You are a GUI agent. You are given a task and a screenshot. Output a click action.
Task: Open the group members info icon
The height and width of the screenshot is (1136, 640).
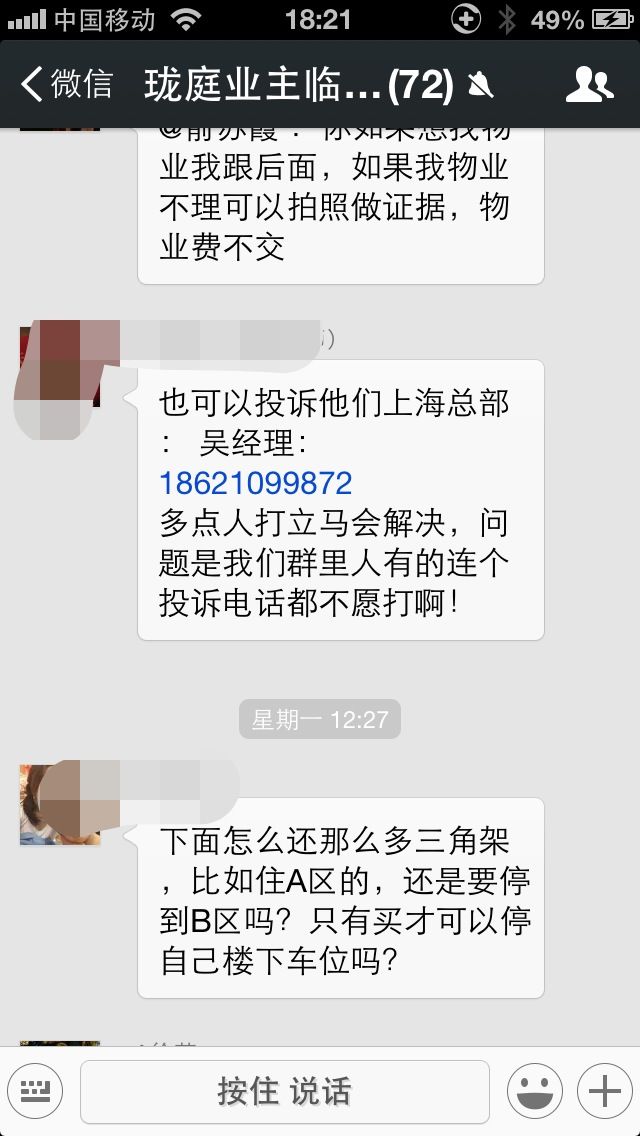(x=589, y=85)
